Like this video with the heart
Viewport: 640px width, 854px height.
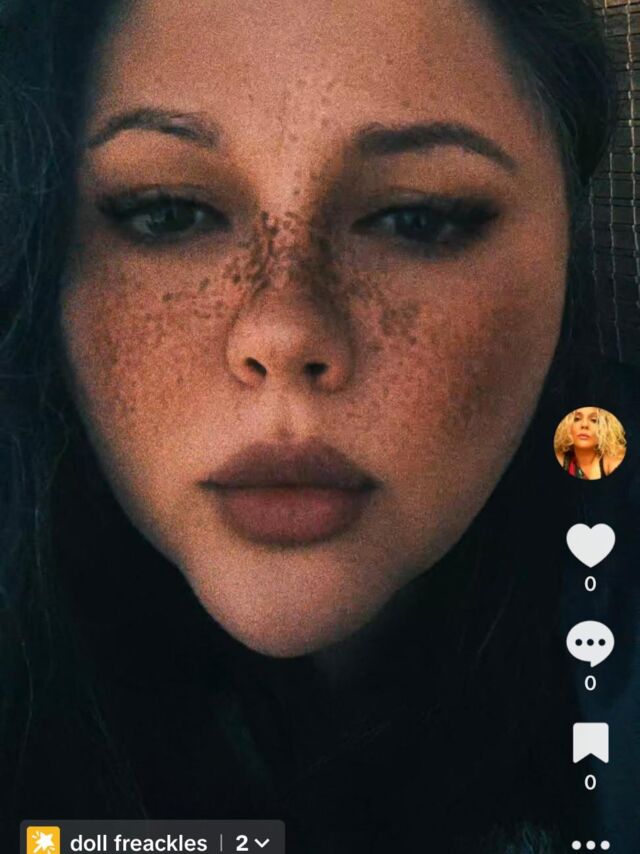590,545
